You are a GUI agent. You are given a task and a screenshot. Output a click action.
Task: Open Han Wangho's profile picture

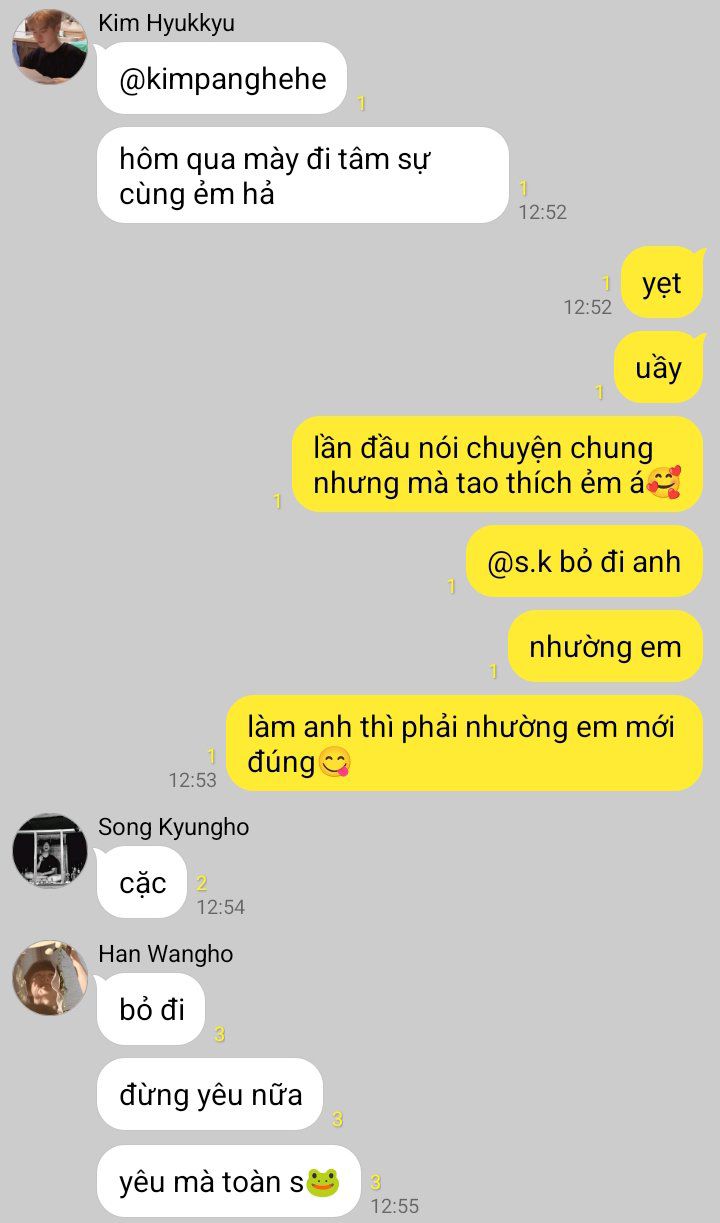pyautogui.click(x=49, y=977)
